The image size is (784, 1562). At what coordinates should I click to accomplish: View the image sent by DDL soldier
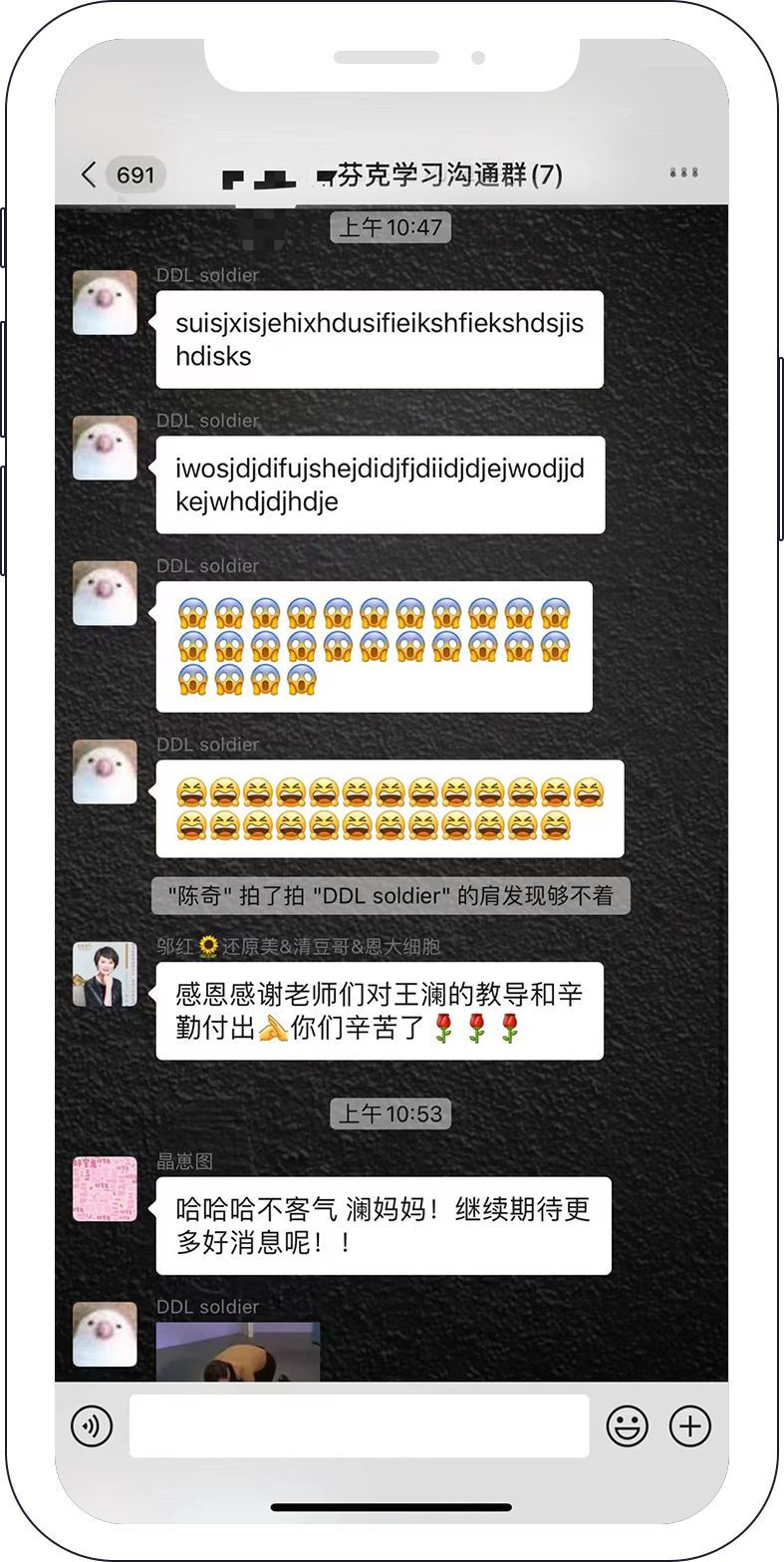click(238, 1351)
